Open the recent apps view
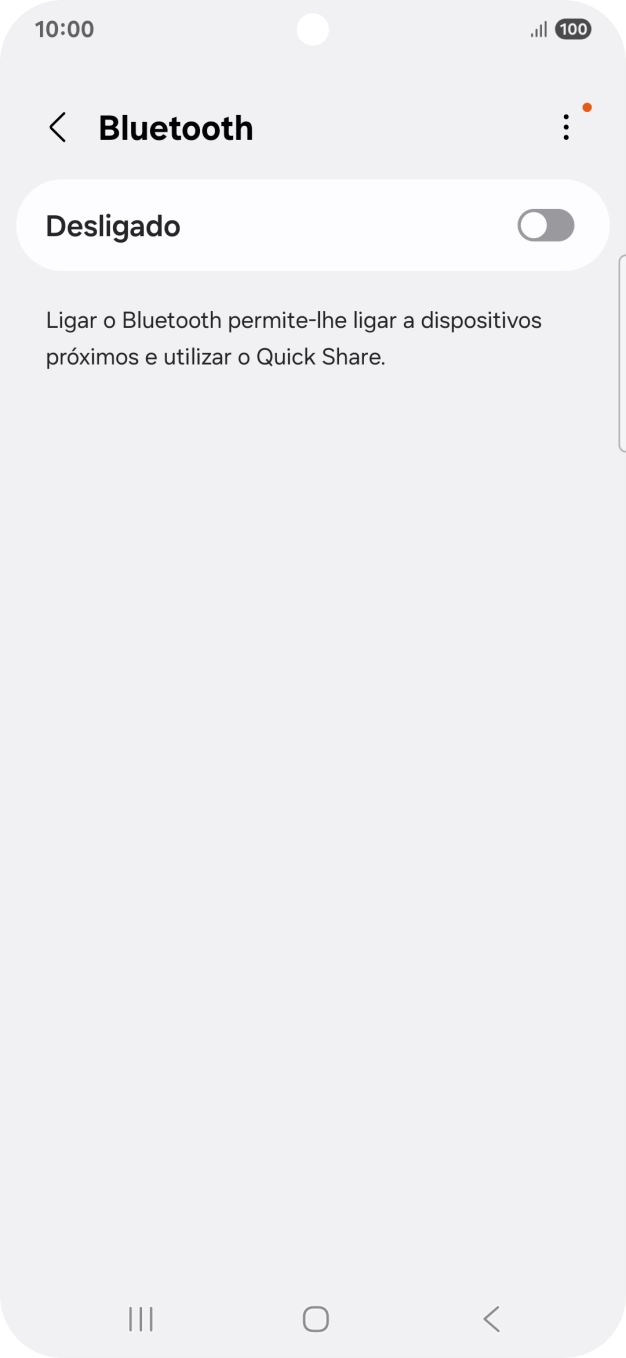Image resolution: width=626 pixels, height=1358 pixels. point(141,1319)
